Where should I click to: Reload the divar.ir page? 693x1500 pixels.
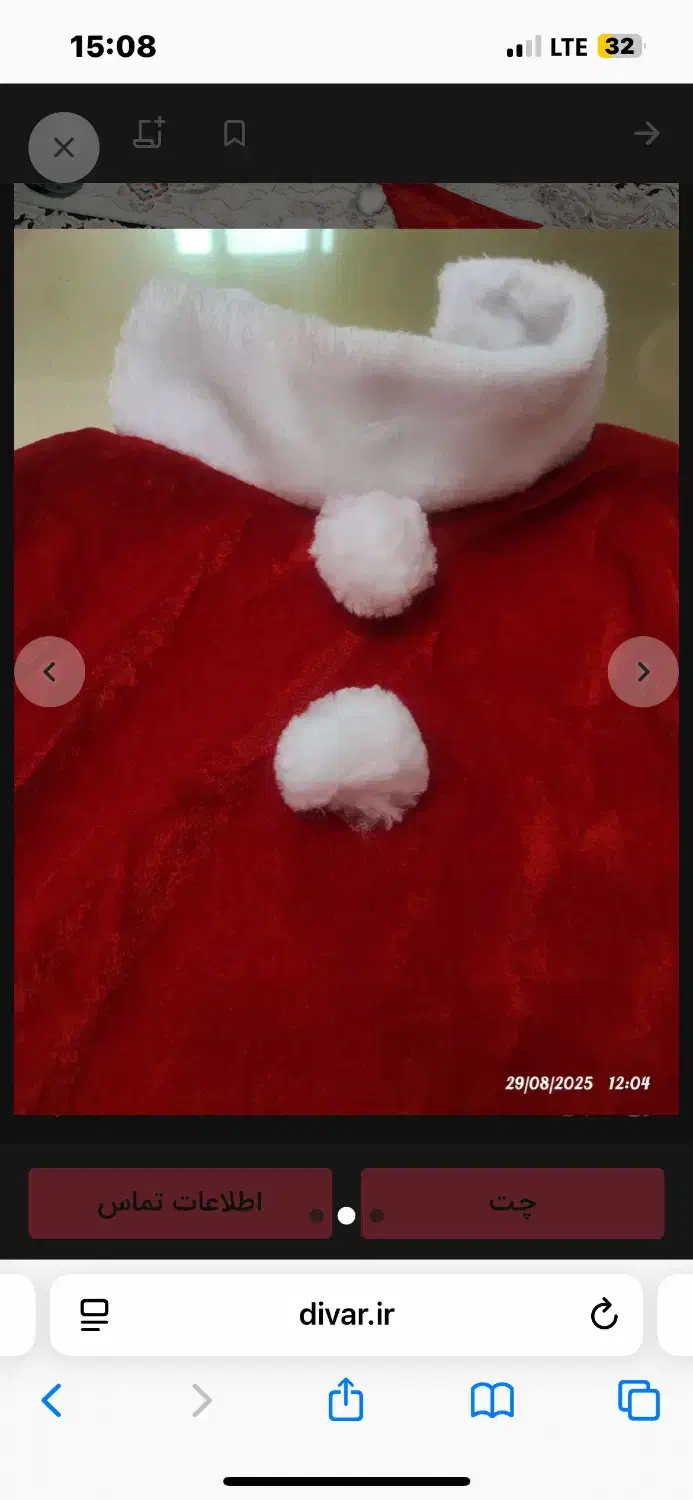pos(604,1314)
